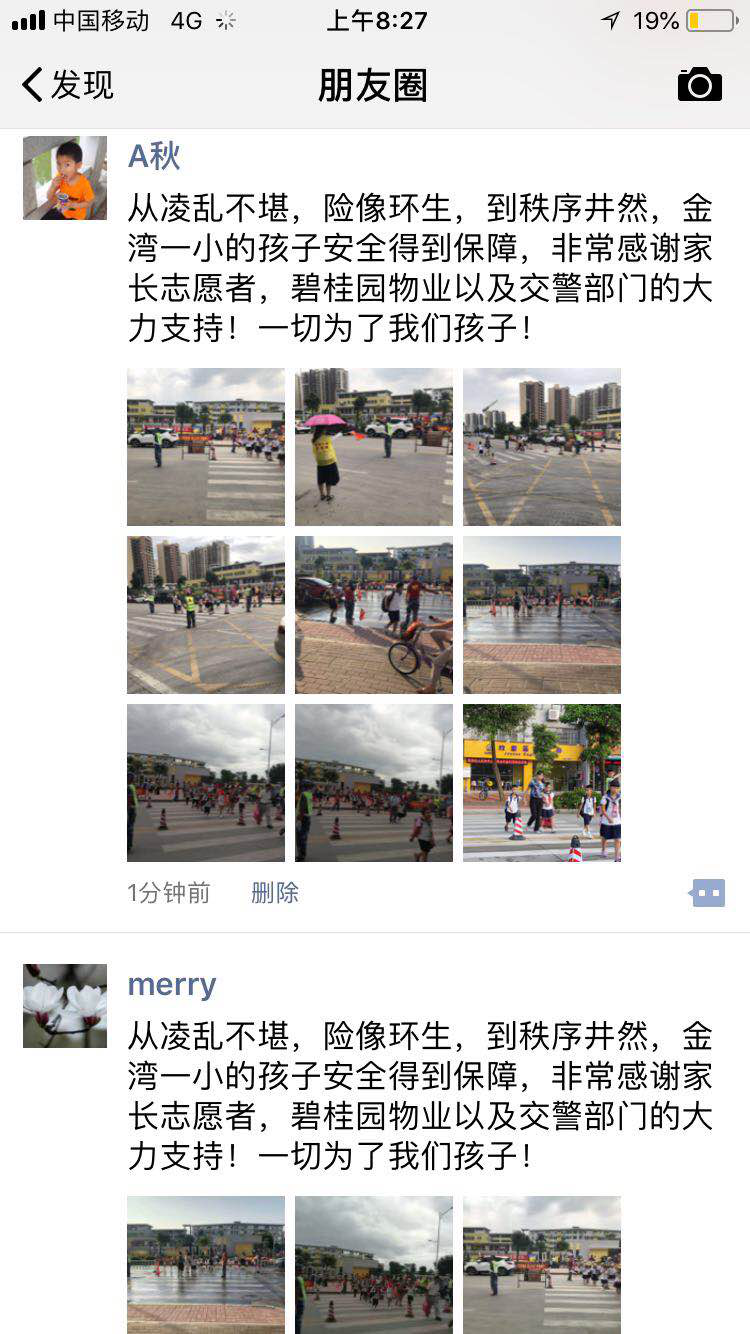Open the camera to post a moment
The width and height of the screenshot is (750, 1334).
(x=699, y=85)
